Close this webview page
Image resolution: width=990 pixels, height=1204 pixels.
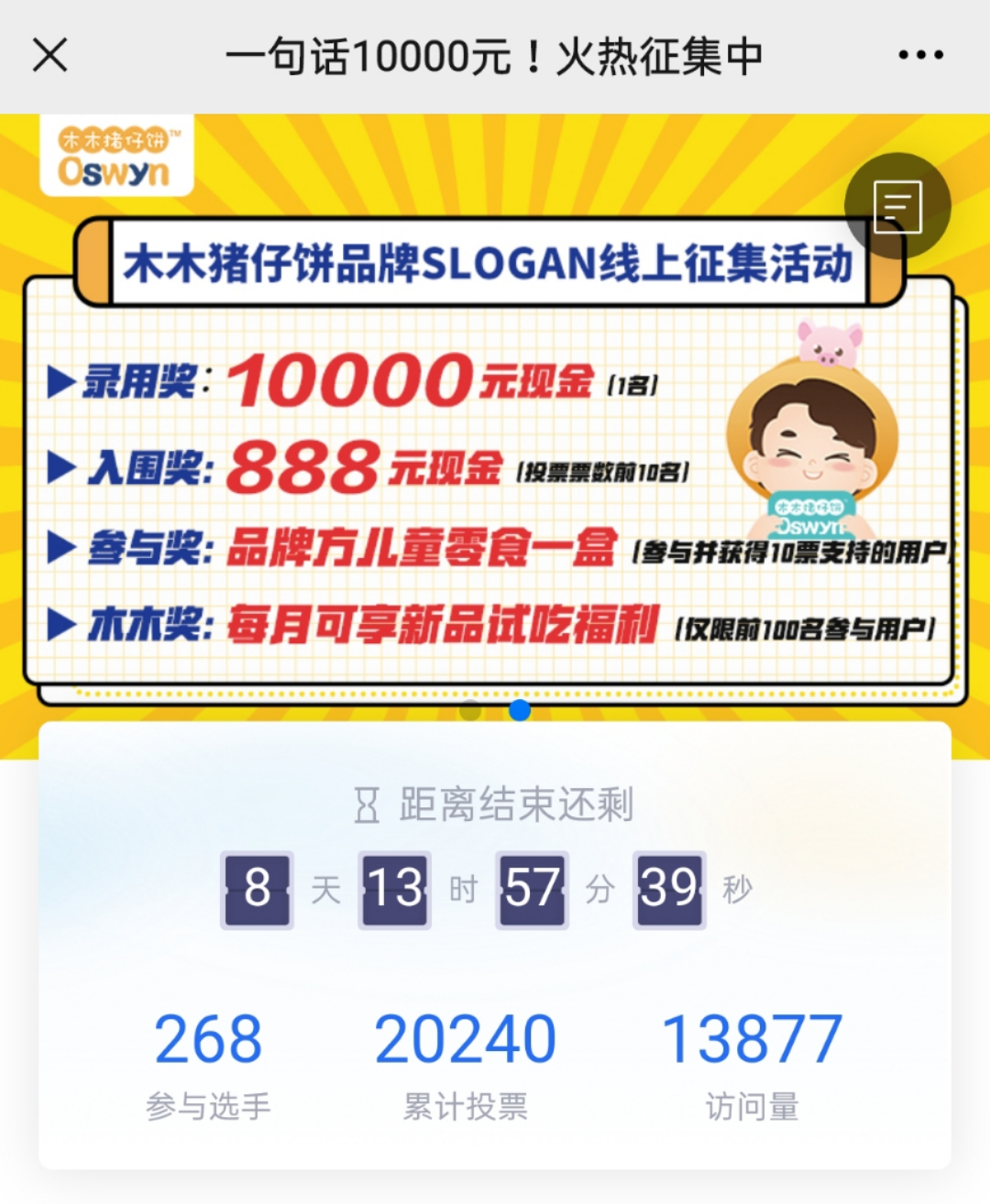50,56
